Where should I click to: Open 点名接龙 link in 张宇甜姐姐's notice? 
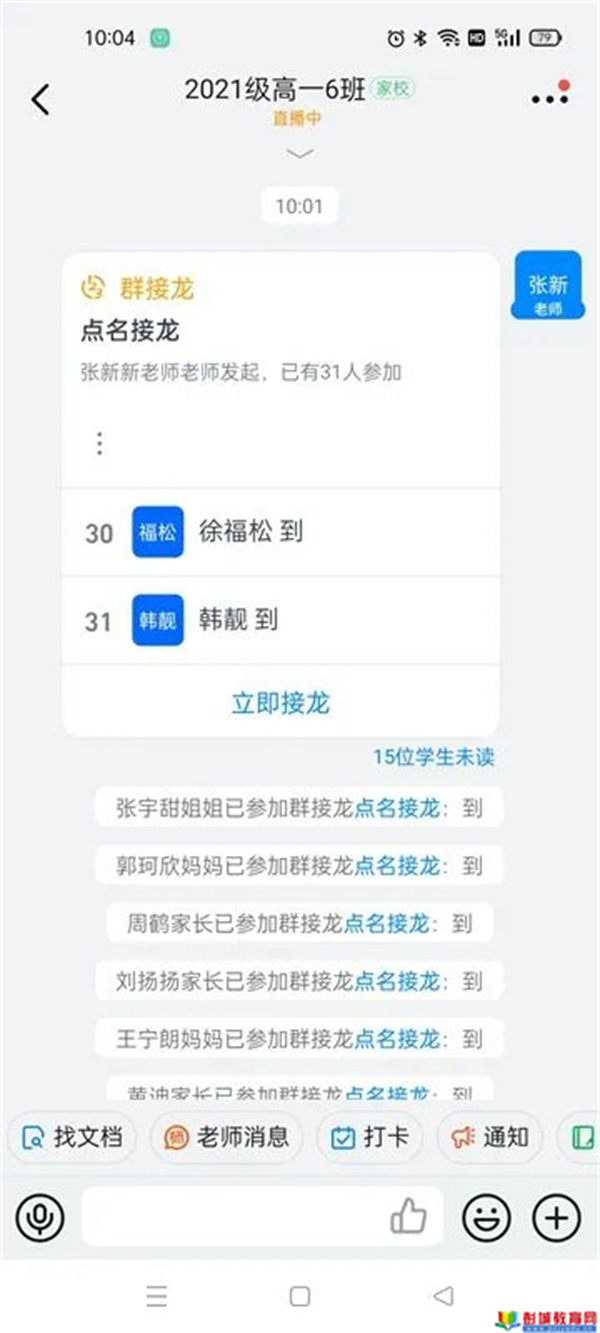coord(397,808)
